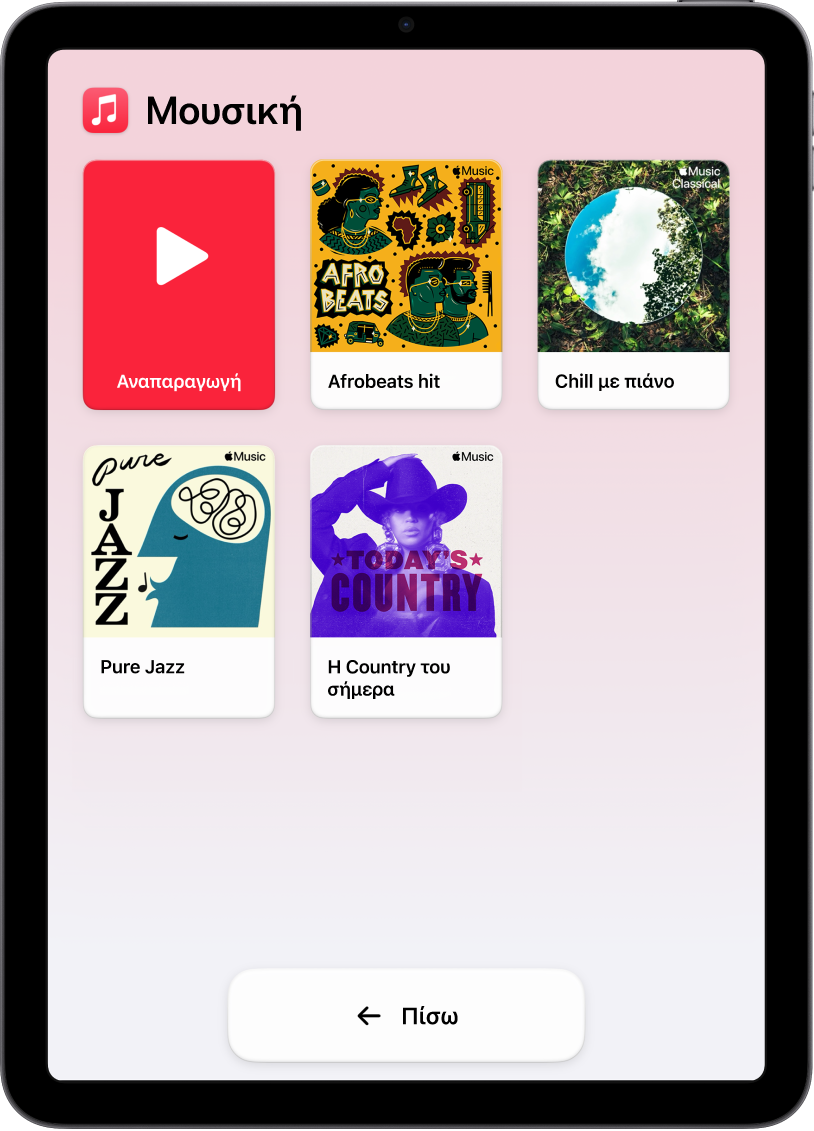814x1131 pixels.
Task: Open Η Country του σήμερα playlist
Action: [405, 580]
